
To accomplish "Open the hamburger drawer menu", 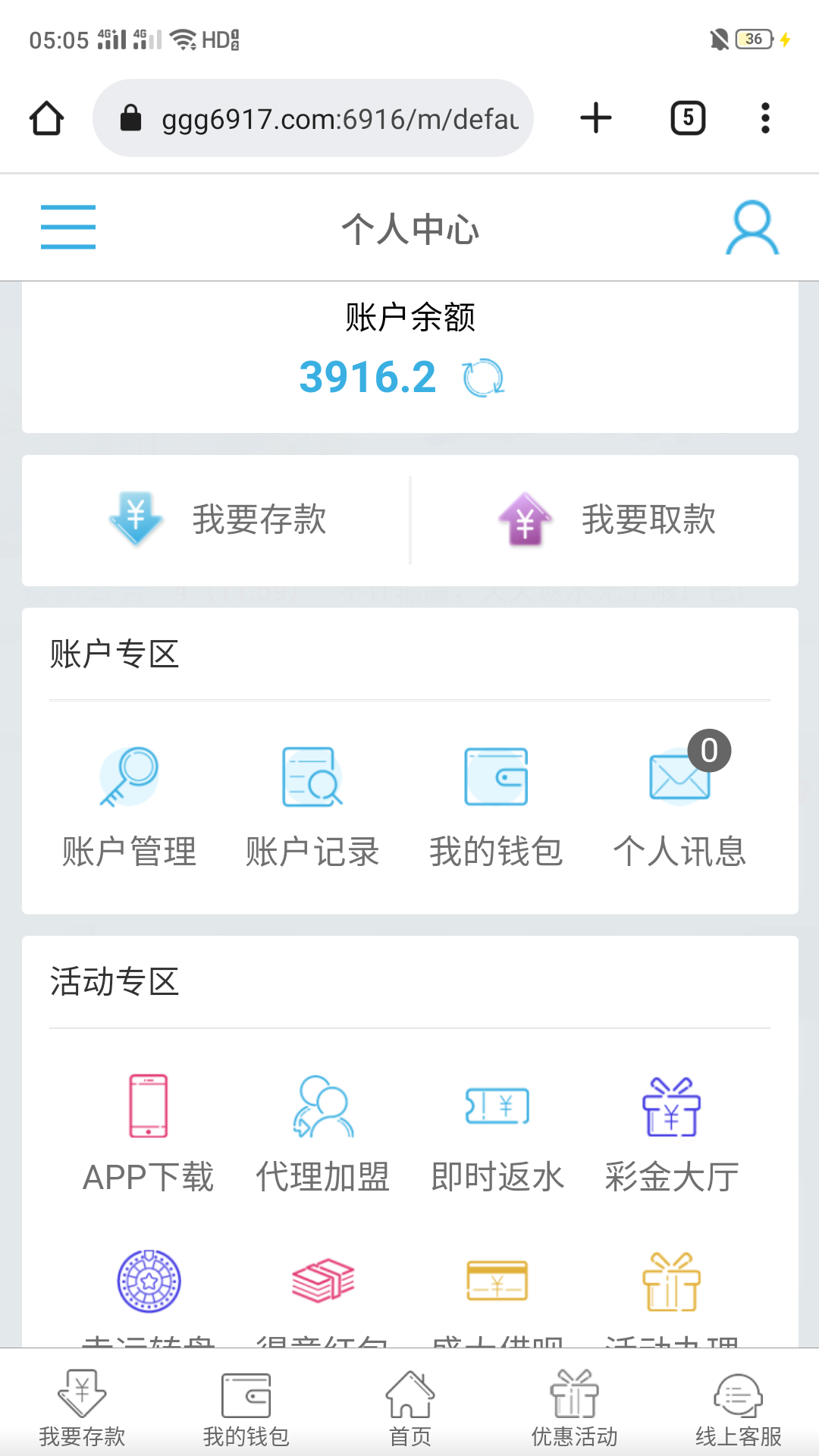I will coord(68,227).
